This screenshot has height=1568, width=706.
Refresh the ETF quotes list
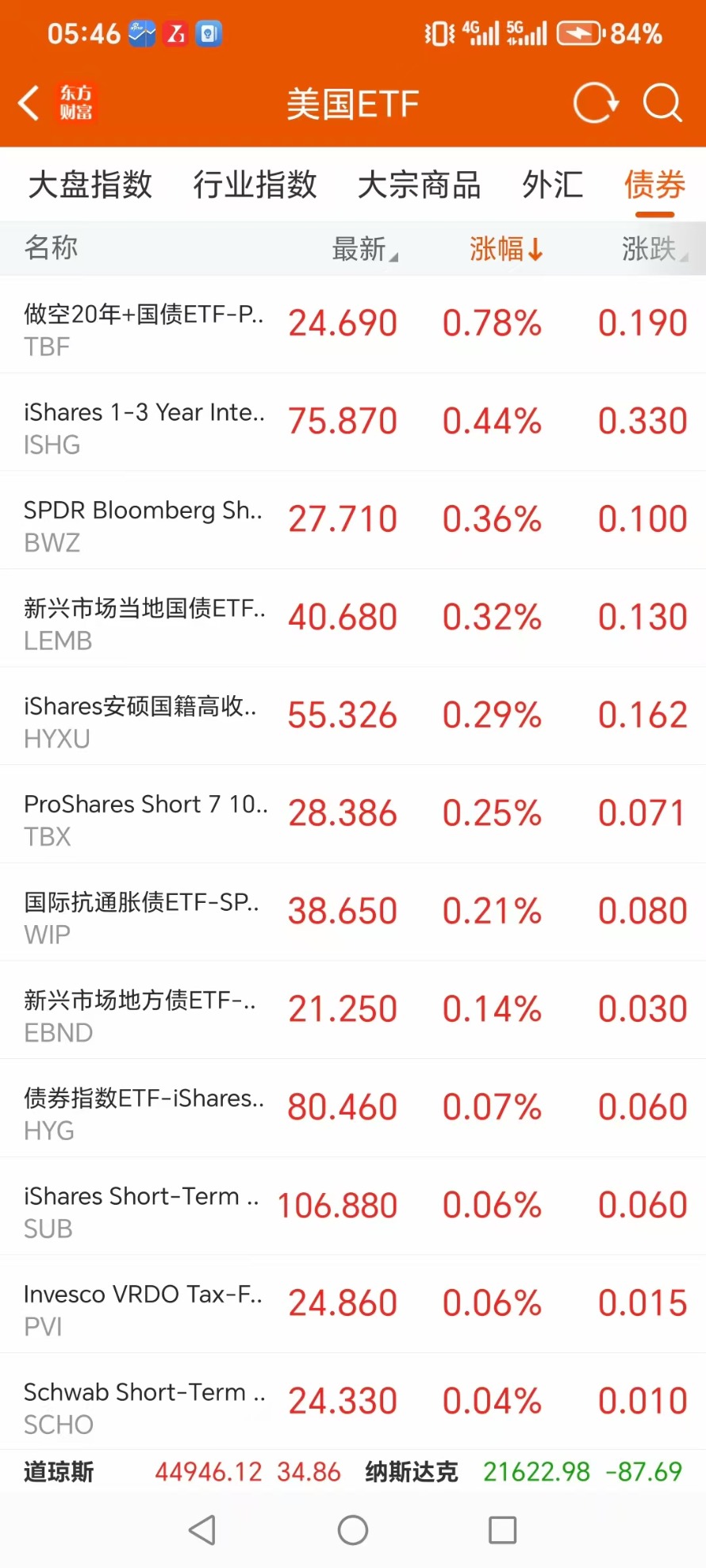595,103
